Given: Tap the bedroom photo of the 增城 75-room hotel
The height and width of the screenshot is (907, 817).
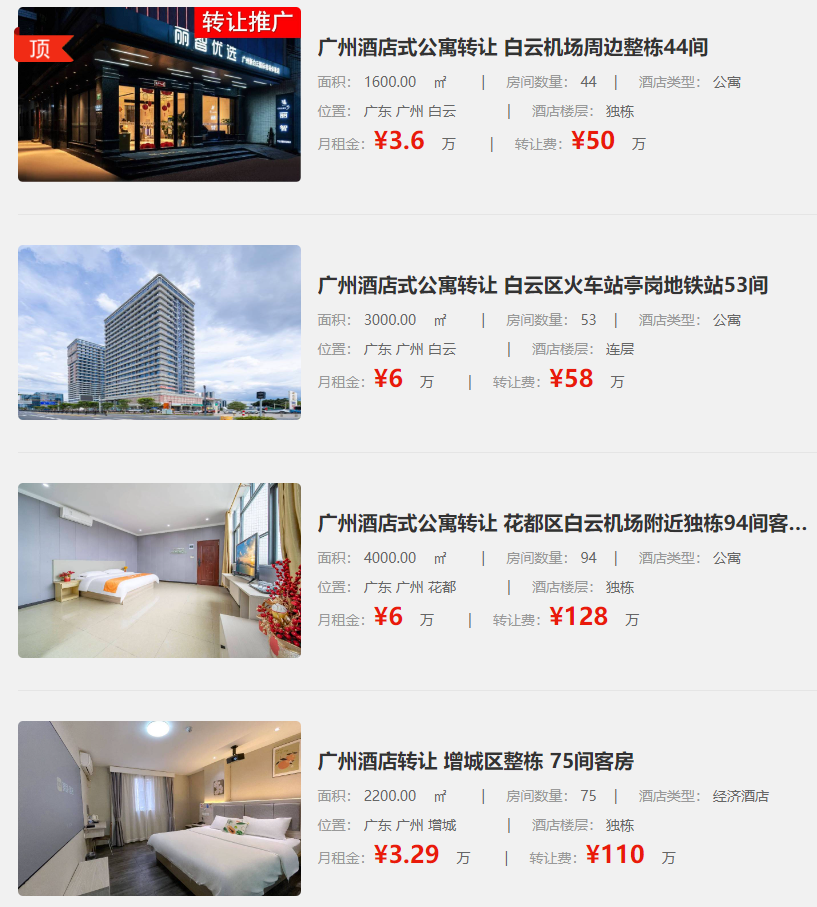Looking at the screenshot, I should point(159,808).
